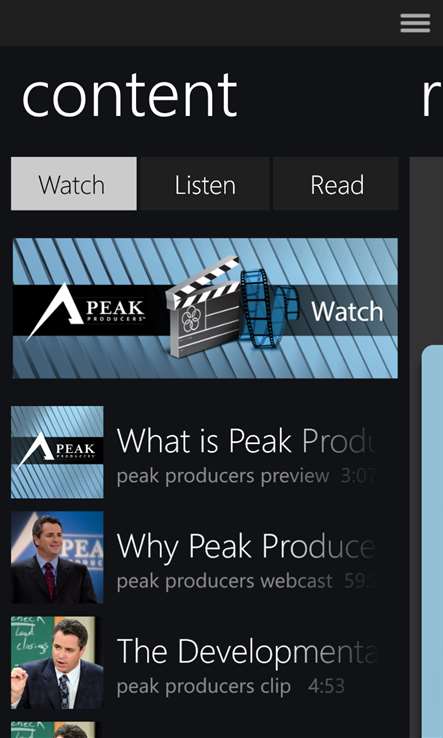This screenshot has width=443, height=738.
Task: Open the hamburger menu
Action: click(x=415, y=23)
